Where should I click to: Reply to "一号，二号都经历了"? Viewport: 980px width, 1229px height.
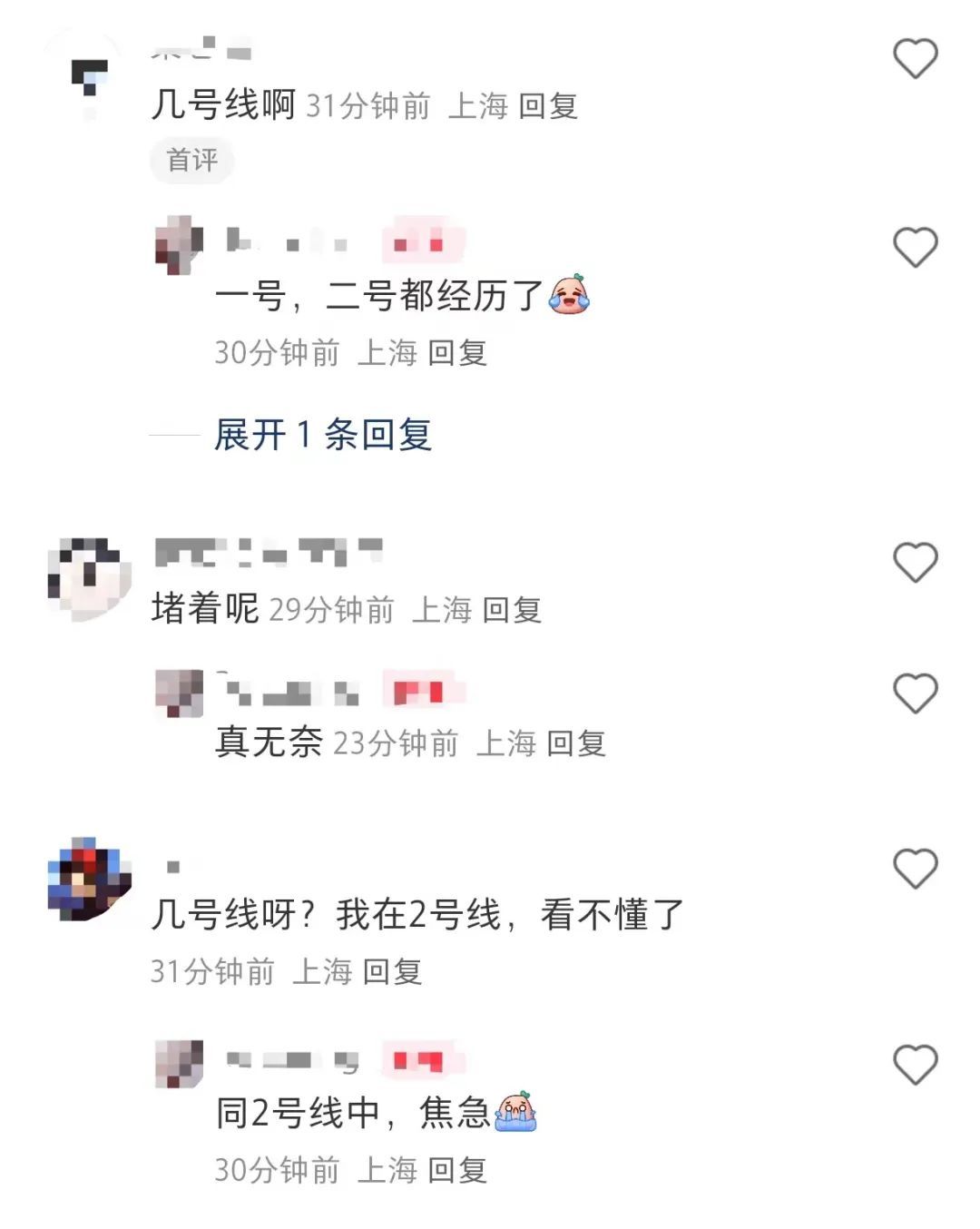click(x=457, y=352)
